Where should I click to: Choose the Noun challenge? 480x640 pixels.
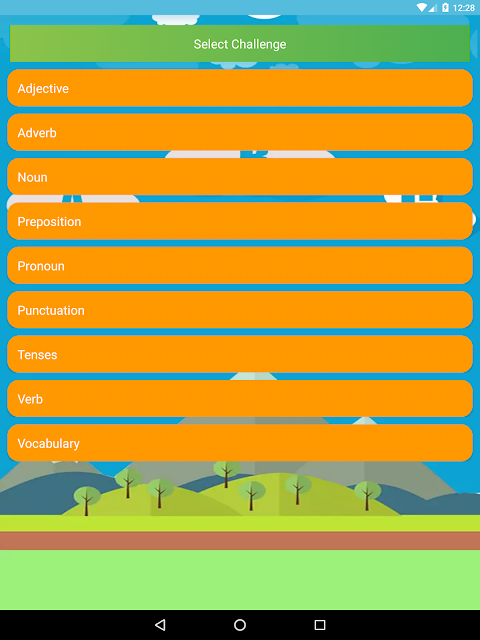click(240, 177)
